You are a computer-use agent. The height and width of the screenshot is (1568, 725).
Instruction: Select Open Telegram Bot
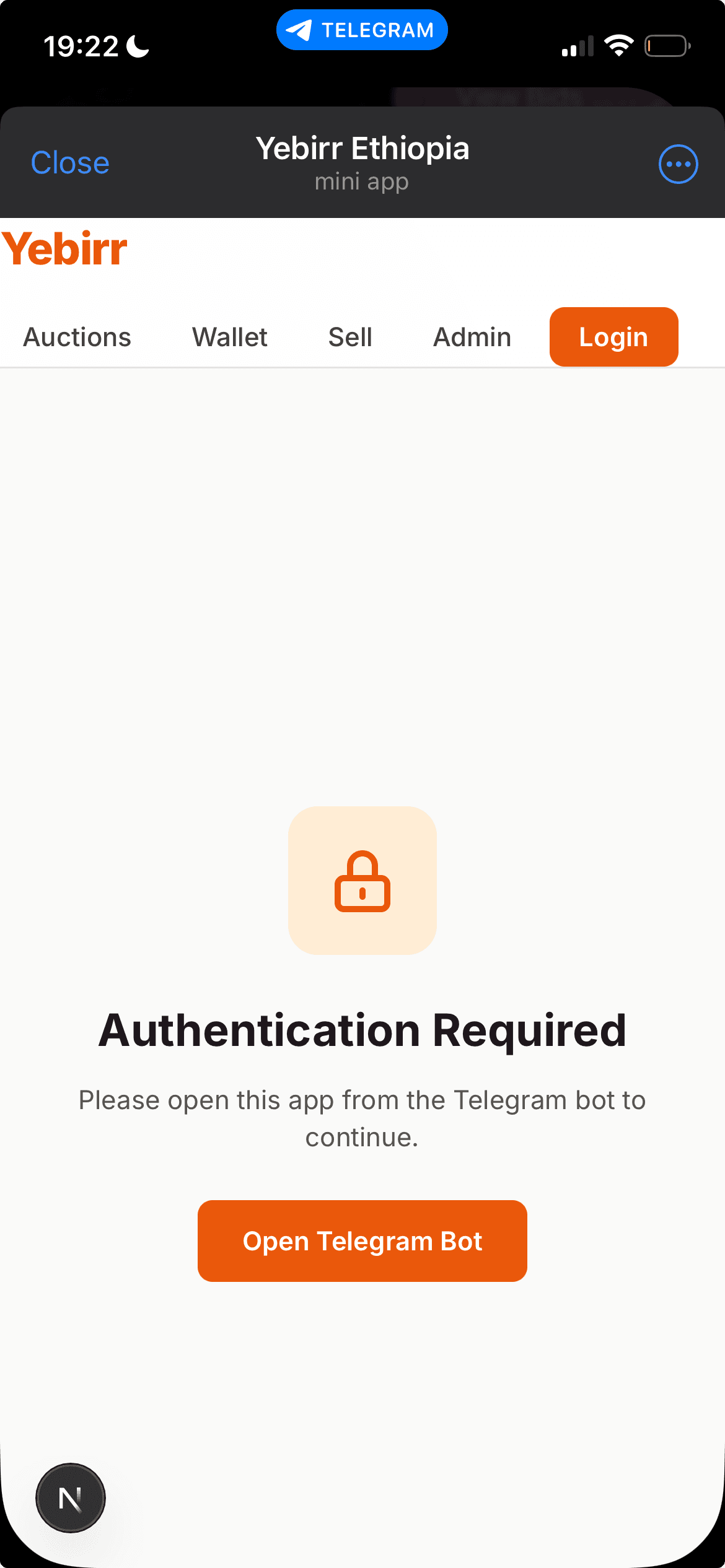[x=362, y=1241]
